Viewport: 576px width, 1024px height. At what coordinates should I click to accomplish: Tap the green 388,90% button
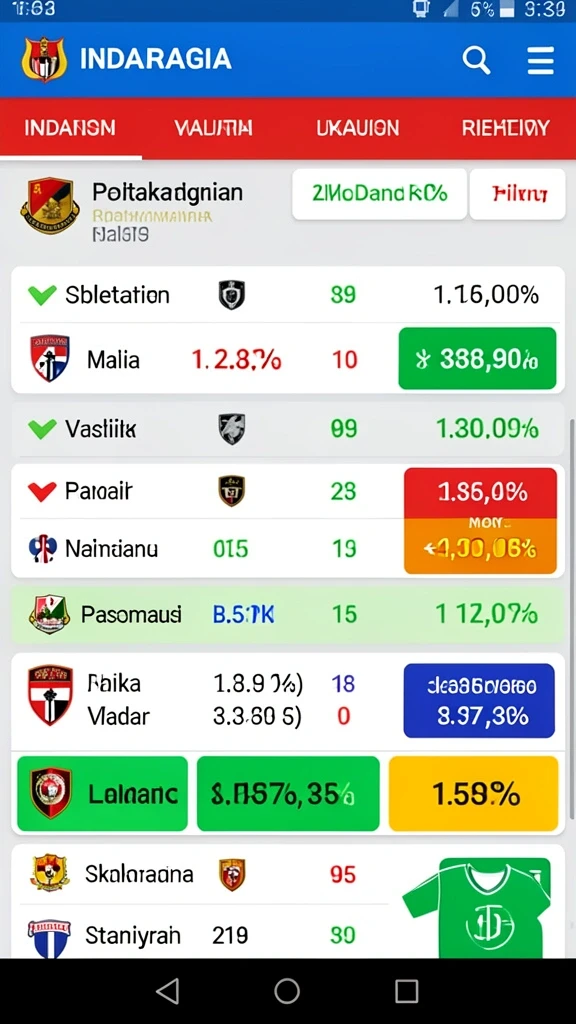pyautogui.click(x=477, y=359)
